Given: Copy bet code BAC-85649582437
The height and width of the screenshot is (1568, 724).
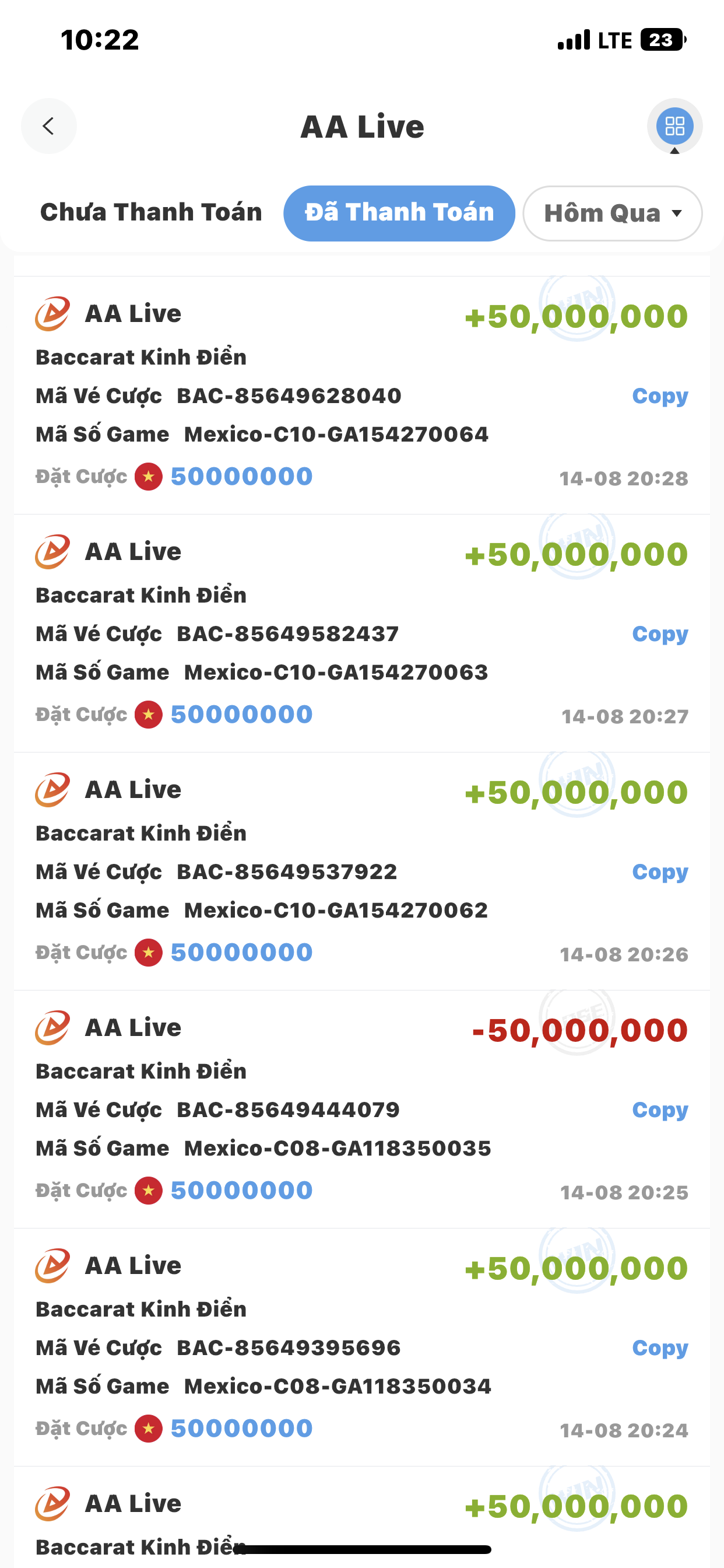Looking at the screenshot, I should [659, 633].
